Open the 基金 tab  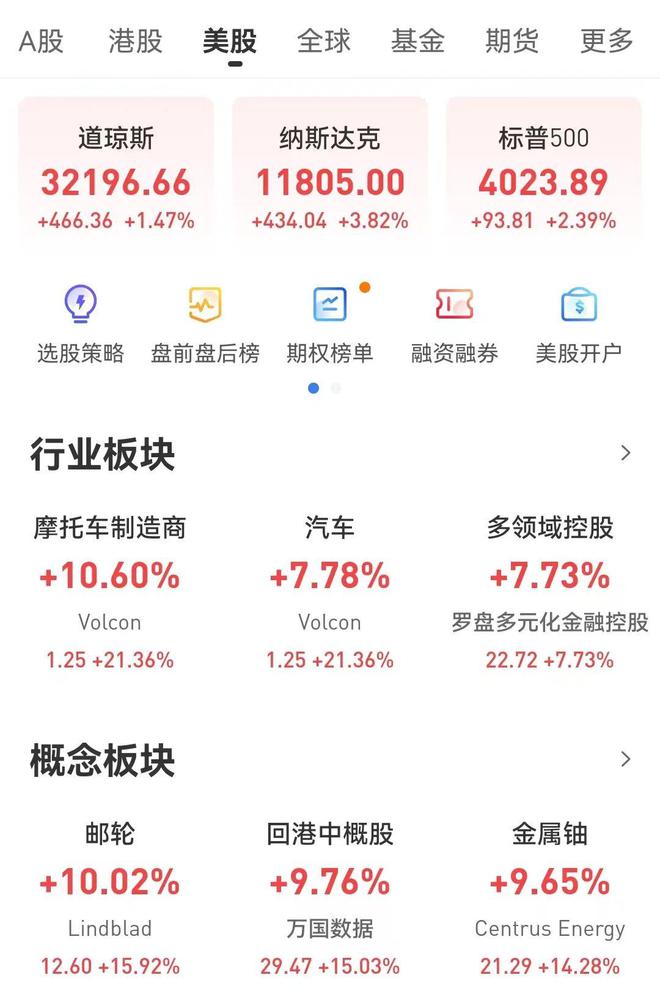click(418, 41)
